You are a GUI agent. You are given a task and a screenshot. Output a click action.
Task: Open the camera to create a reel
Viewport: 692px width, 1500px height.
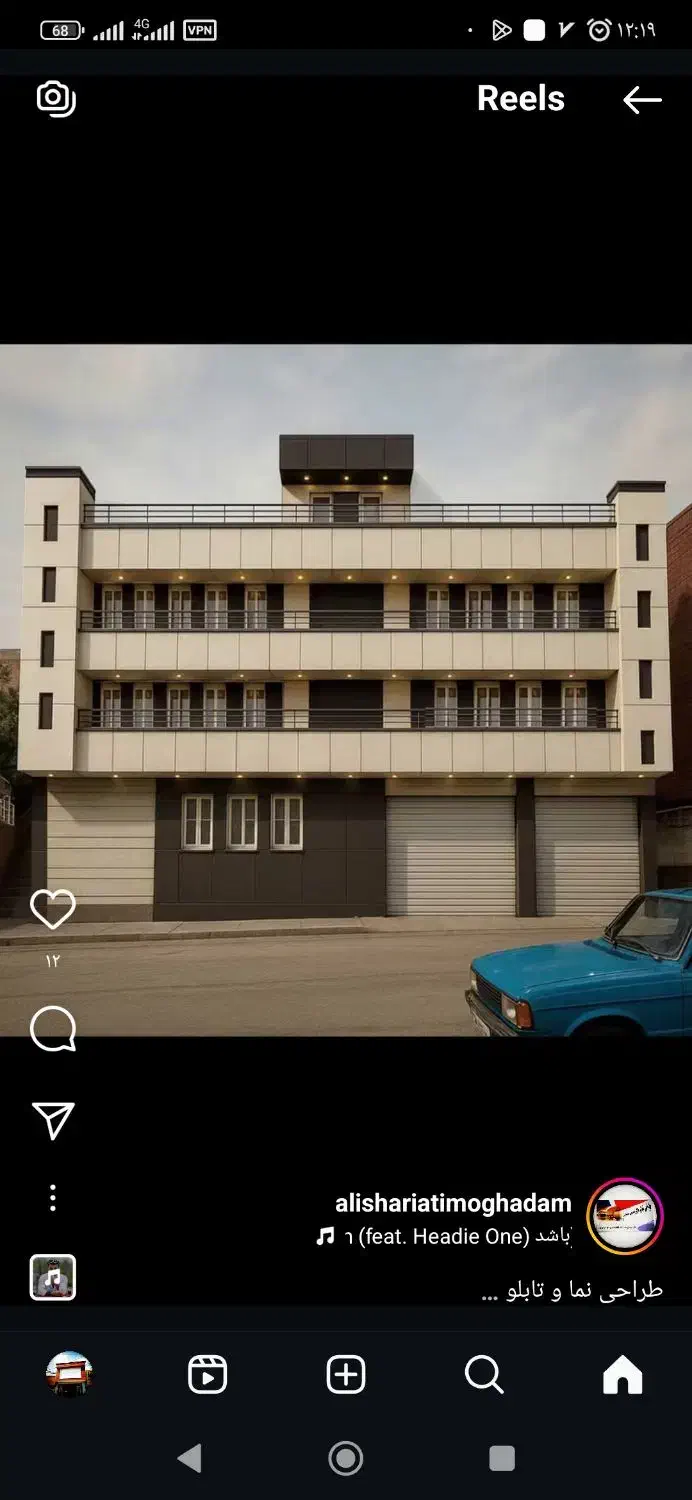[x=56, y=98]
